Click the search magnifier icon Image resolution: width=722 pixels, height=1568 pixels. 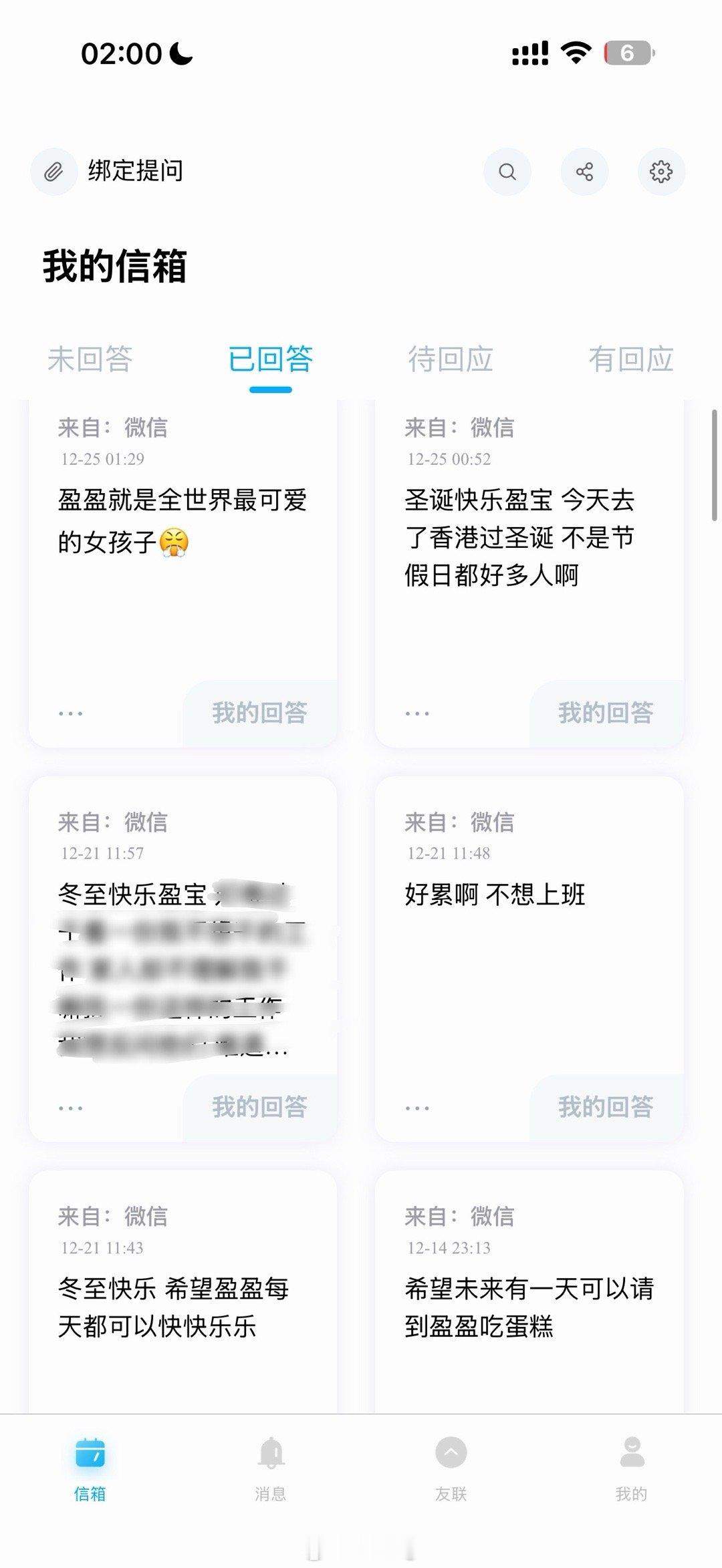pos(507,171)
